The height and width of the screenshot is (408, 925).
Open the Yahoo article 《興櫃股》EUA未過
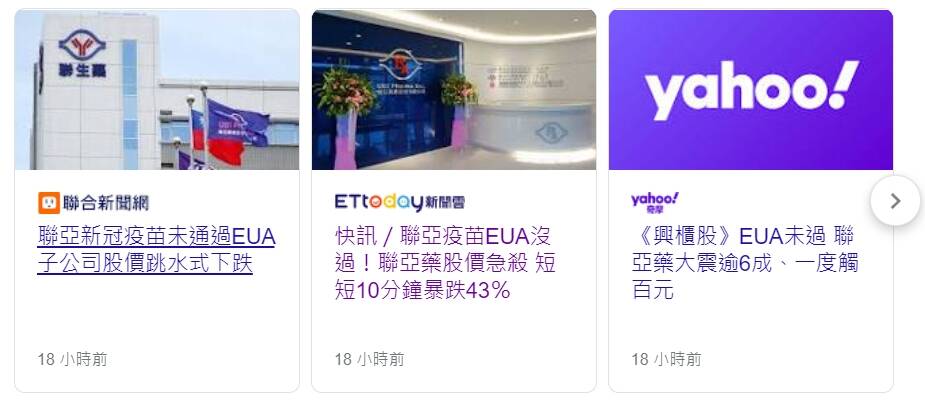pos(744,263)
